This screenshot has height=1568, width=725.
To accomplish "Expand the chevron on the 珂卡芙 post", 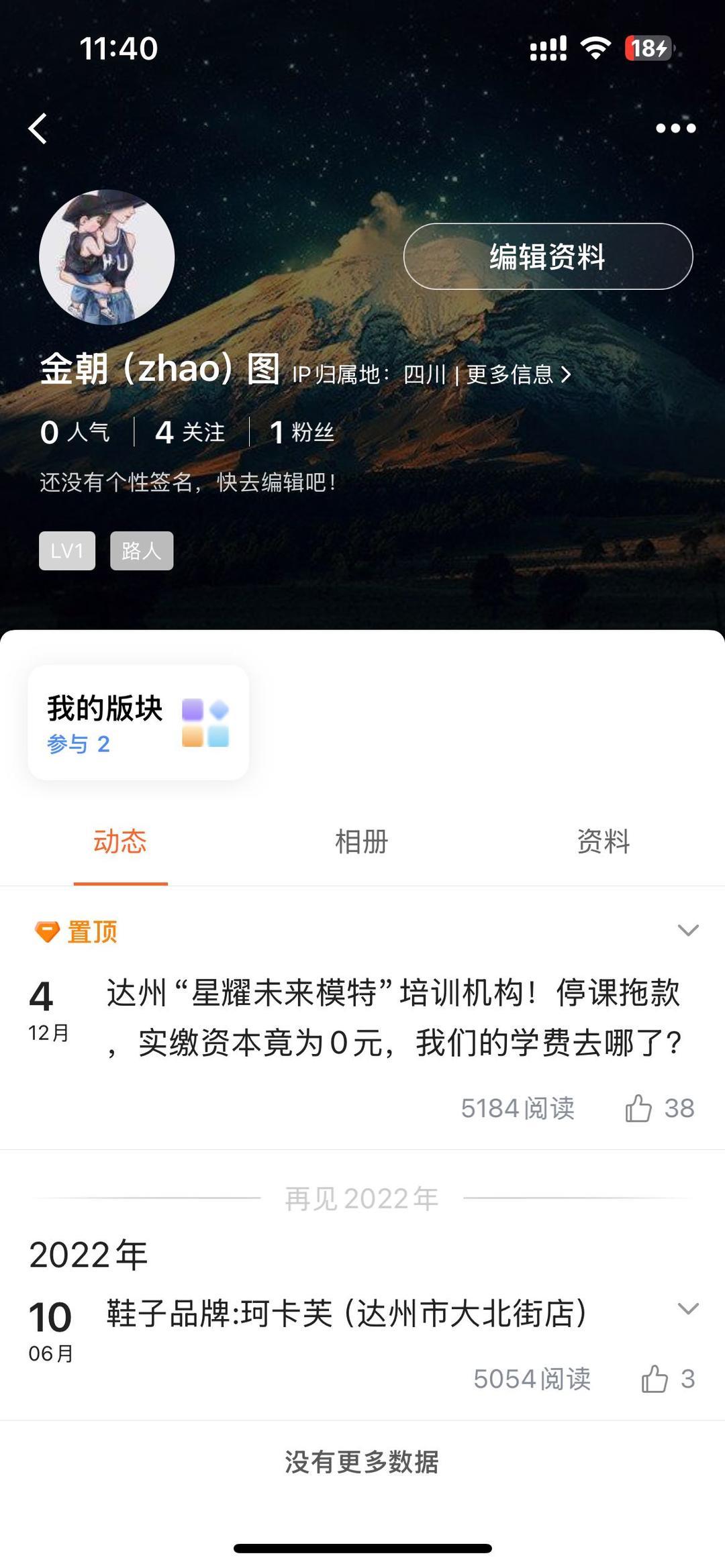I will 688,1308.
